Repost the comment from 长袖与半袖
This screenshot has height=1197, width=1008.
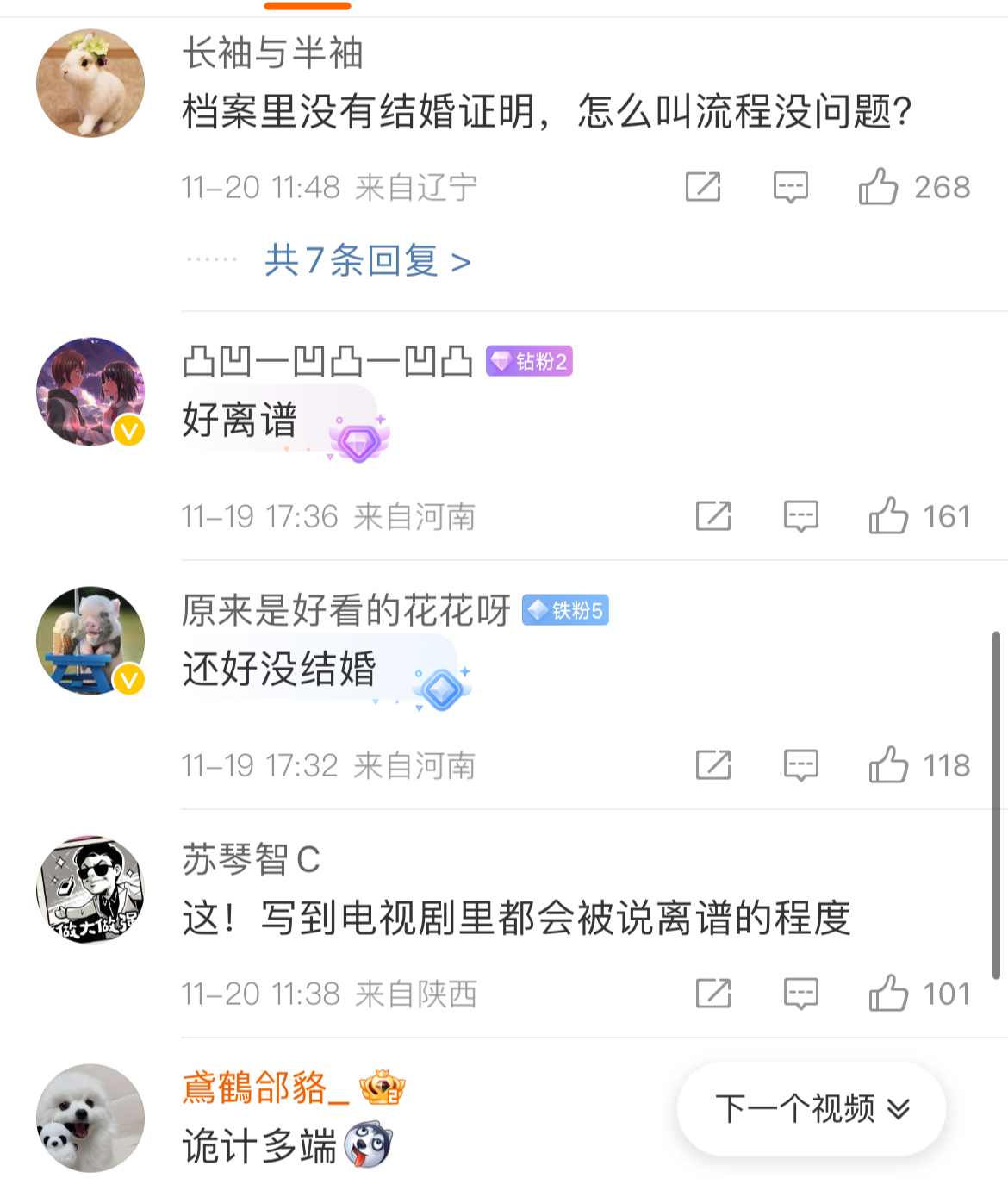click(702, 187)
